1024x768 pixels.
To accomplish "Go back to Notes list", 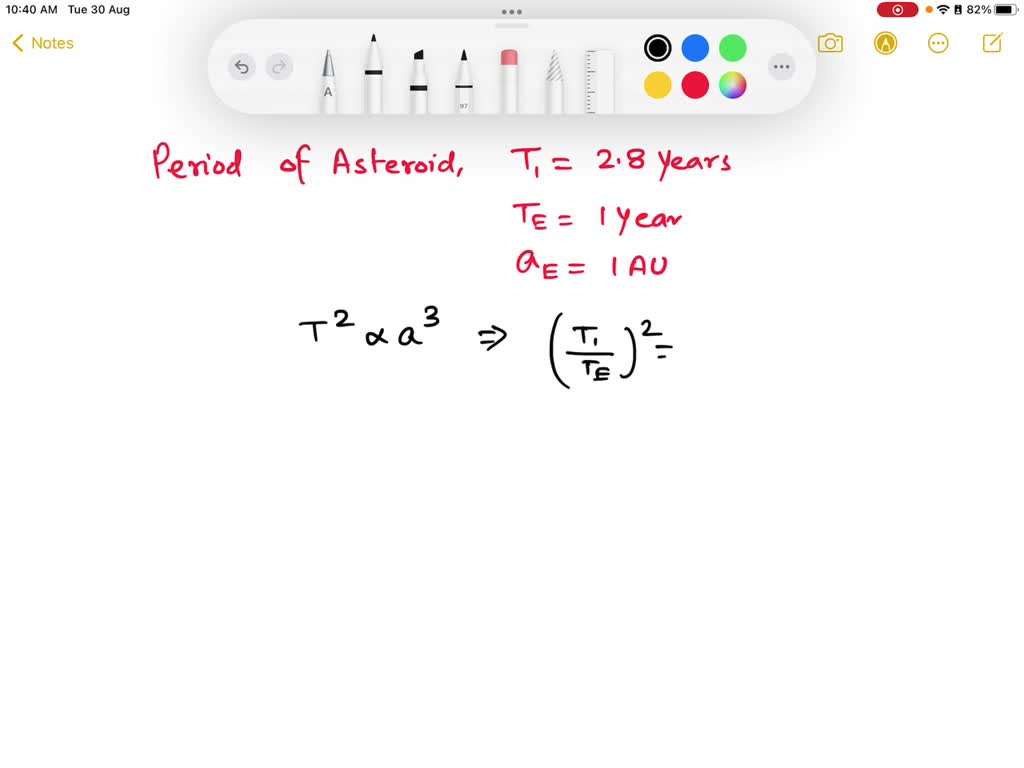I will click(x=43, y=43).
